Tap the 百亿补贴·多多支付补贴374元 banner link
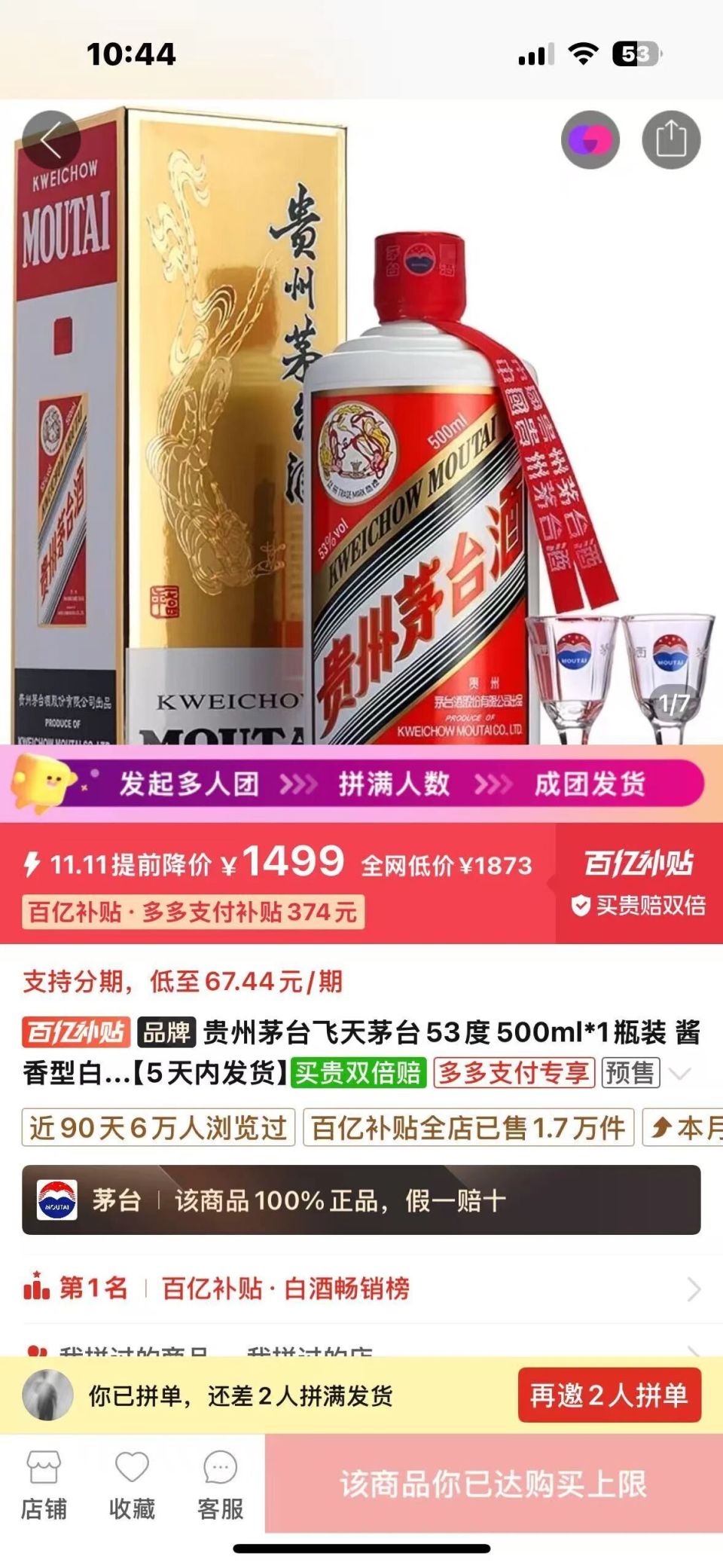The height and width of the screenshot is (1568, 723). (196, 912)
